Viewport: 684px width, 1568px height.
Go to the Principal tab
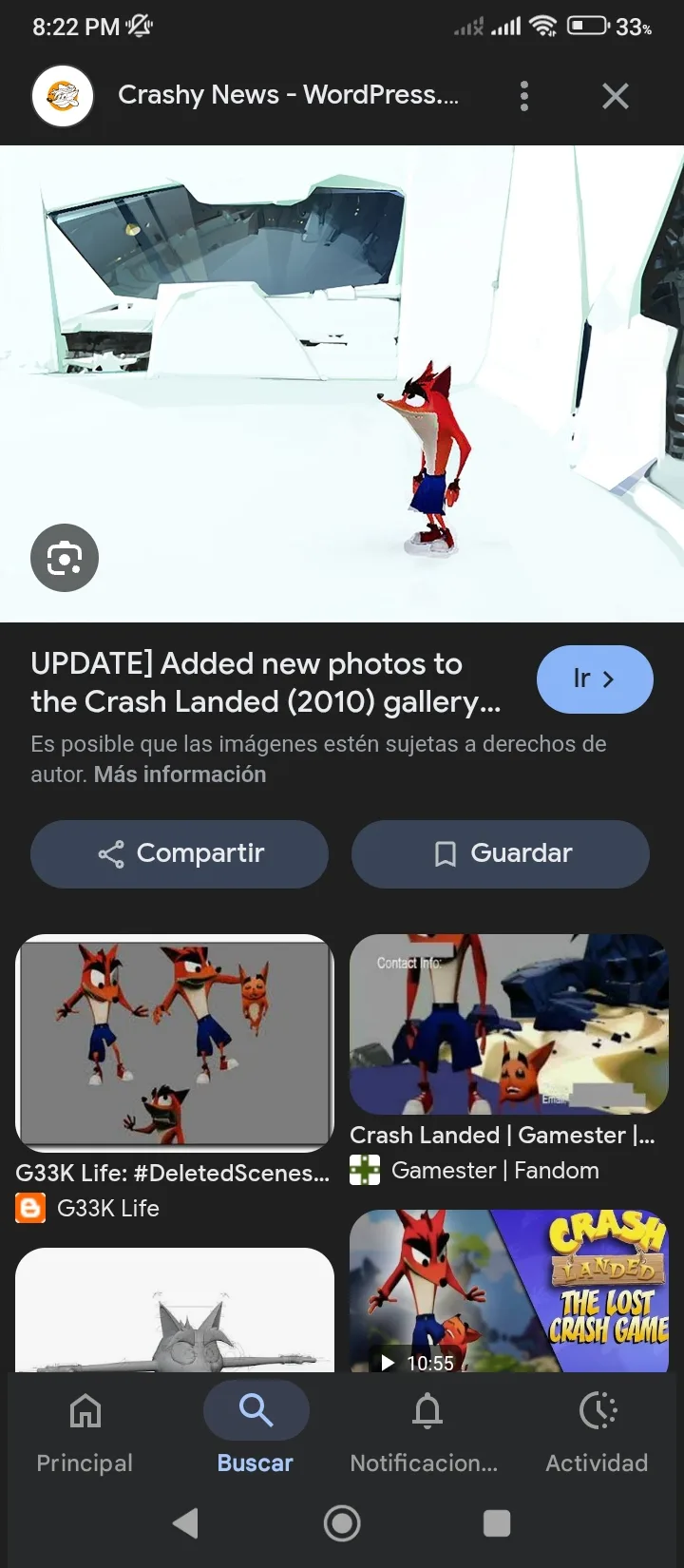click(85, 1431)
